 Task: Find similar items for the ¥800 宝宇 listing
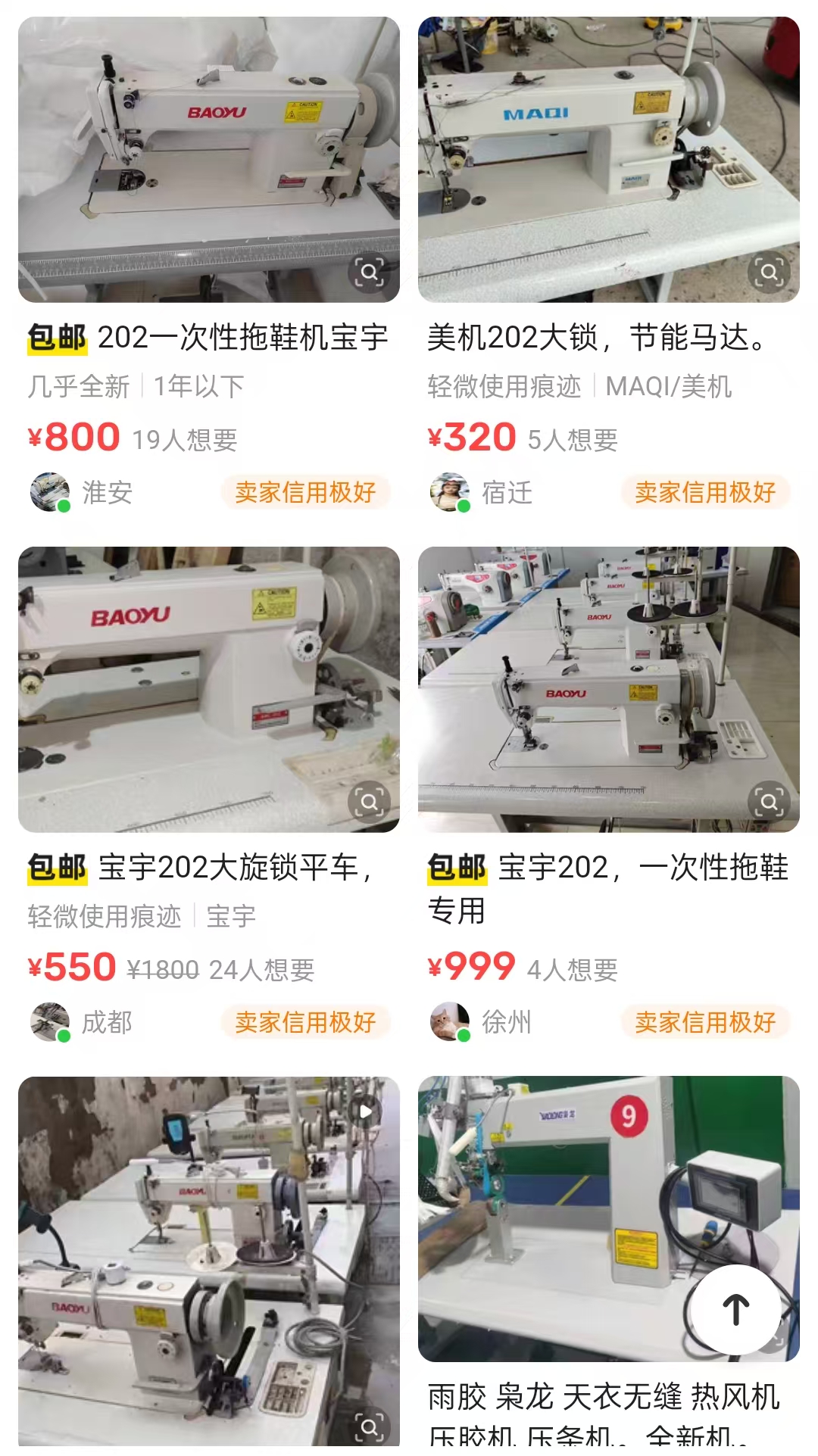(370, 272)
